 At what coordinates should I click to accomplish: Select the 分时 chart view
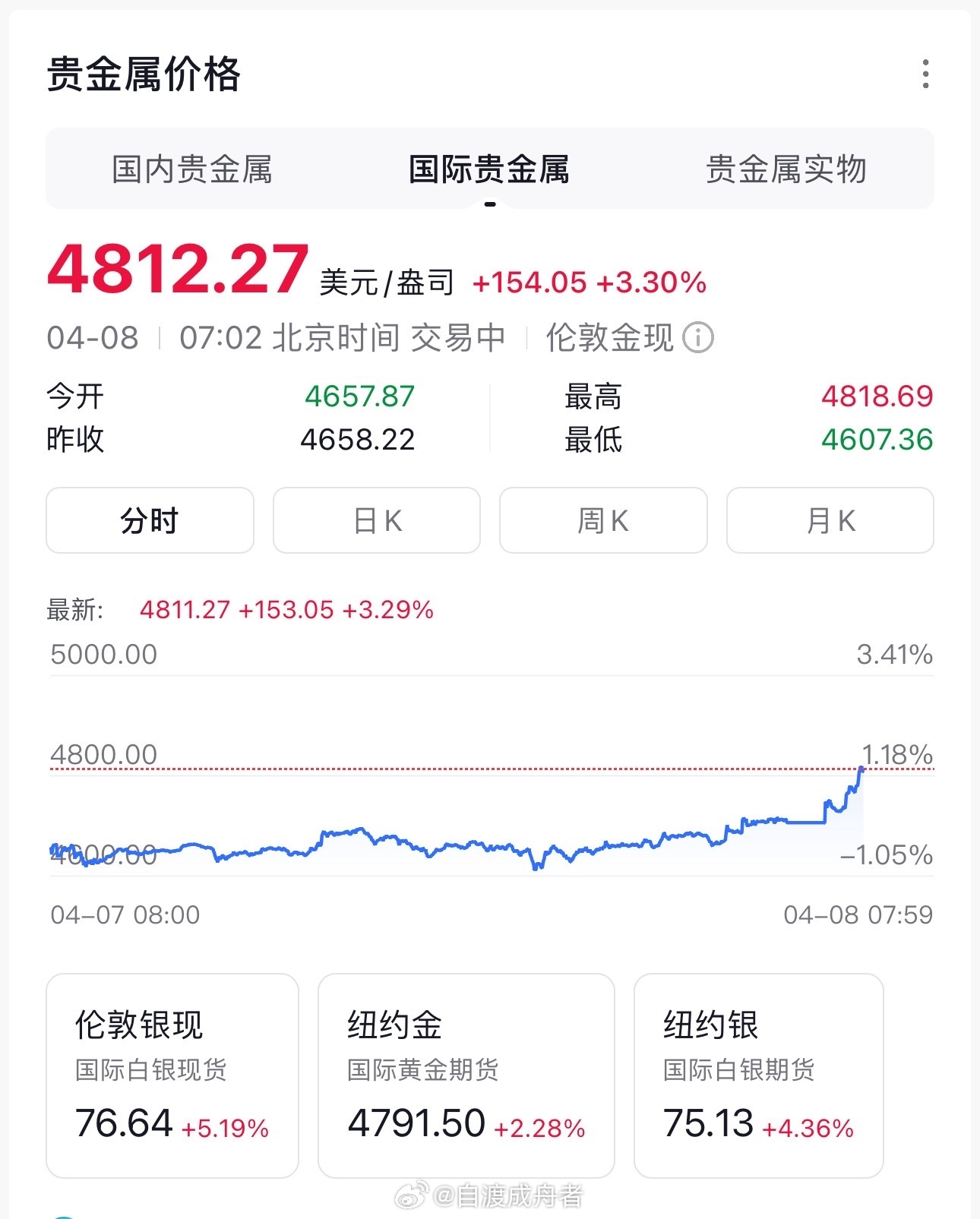pyautogui.click(x=149, y=521)
